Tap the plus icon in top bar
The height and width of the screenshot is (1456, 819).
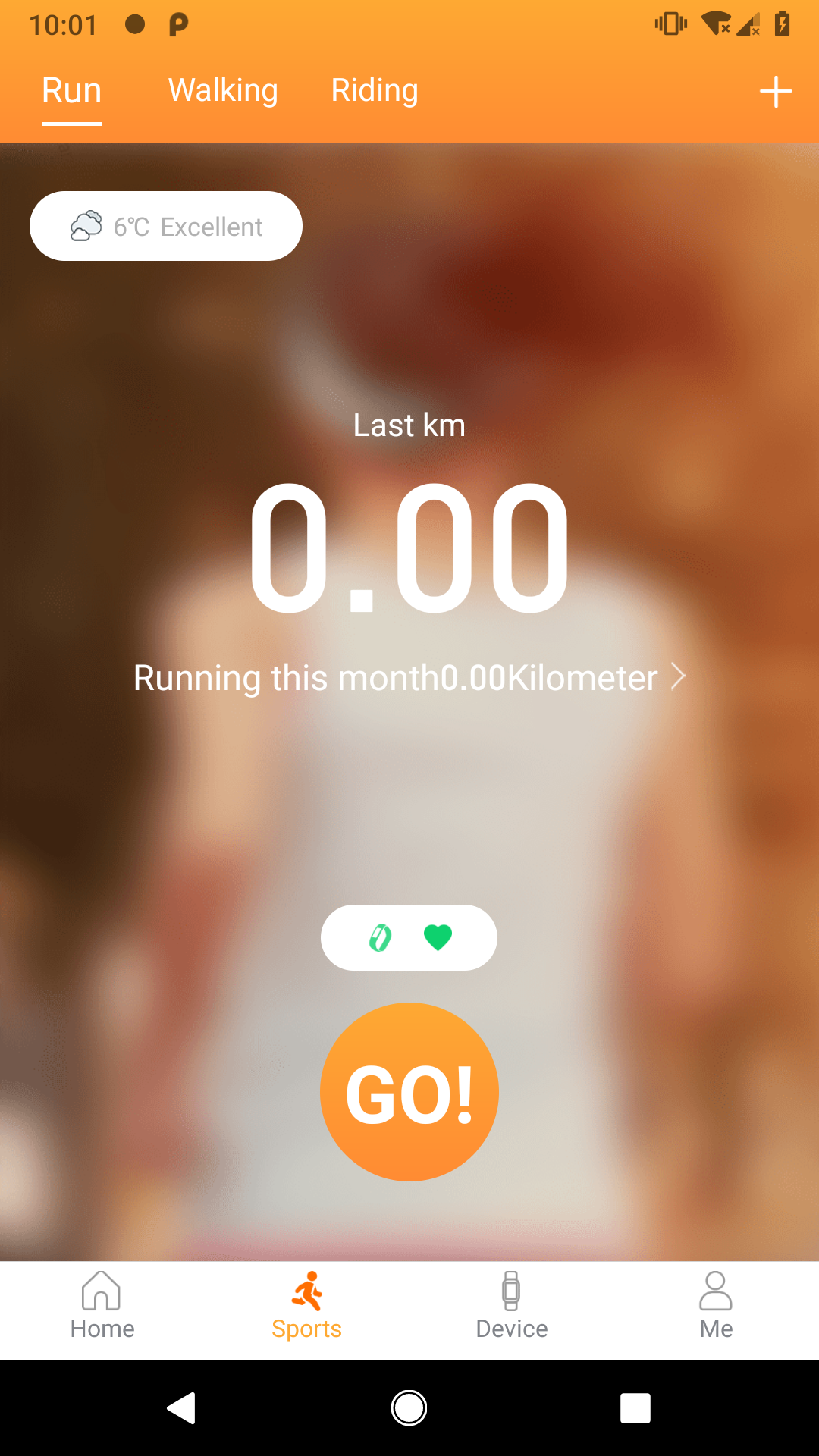tap(776, 90)
